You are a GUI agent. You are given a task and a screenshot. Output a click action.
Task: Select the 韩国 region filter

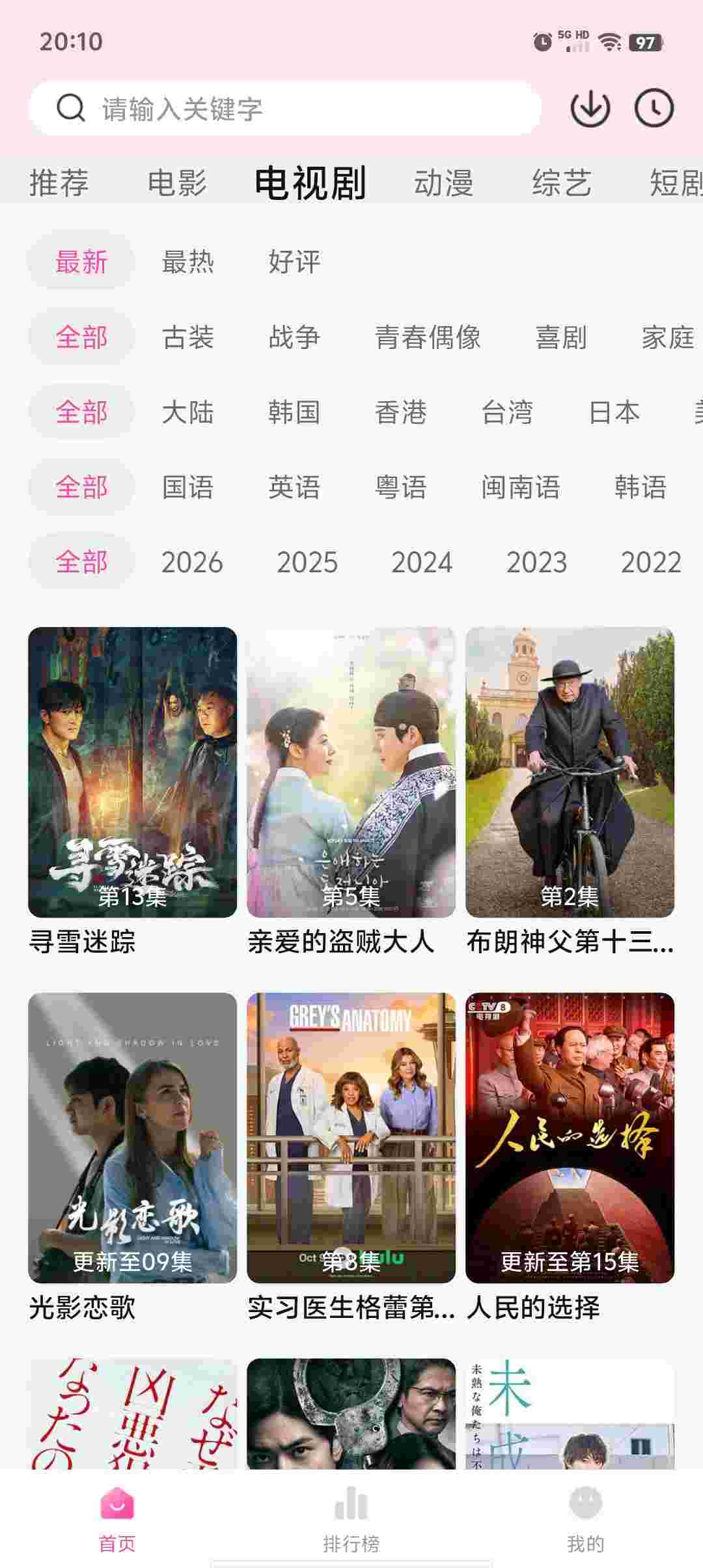point(294,412)
